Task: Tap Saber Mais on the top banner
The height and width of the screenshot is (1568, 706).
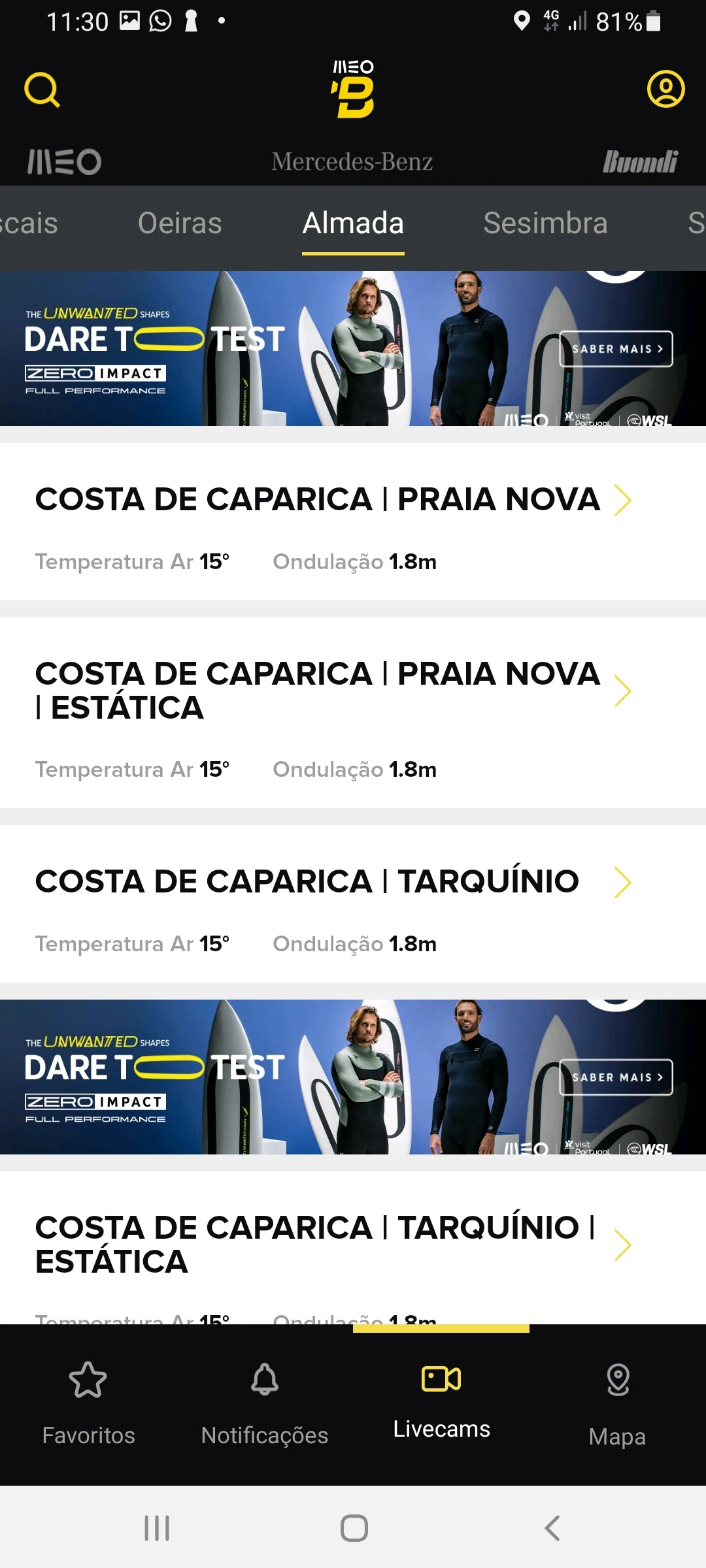Action: pos(616,349)
